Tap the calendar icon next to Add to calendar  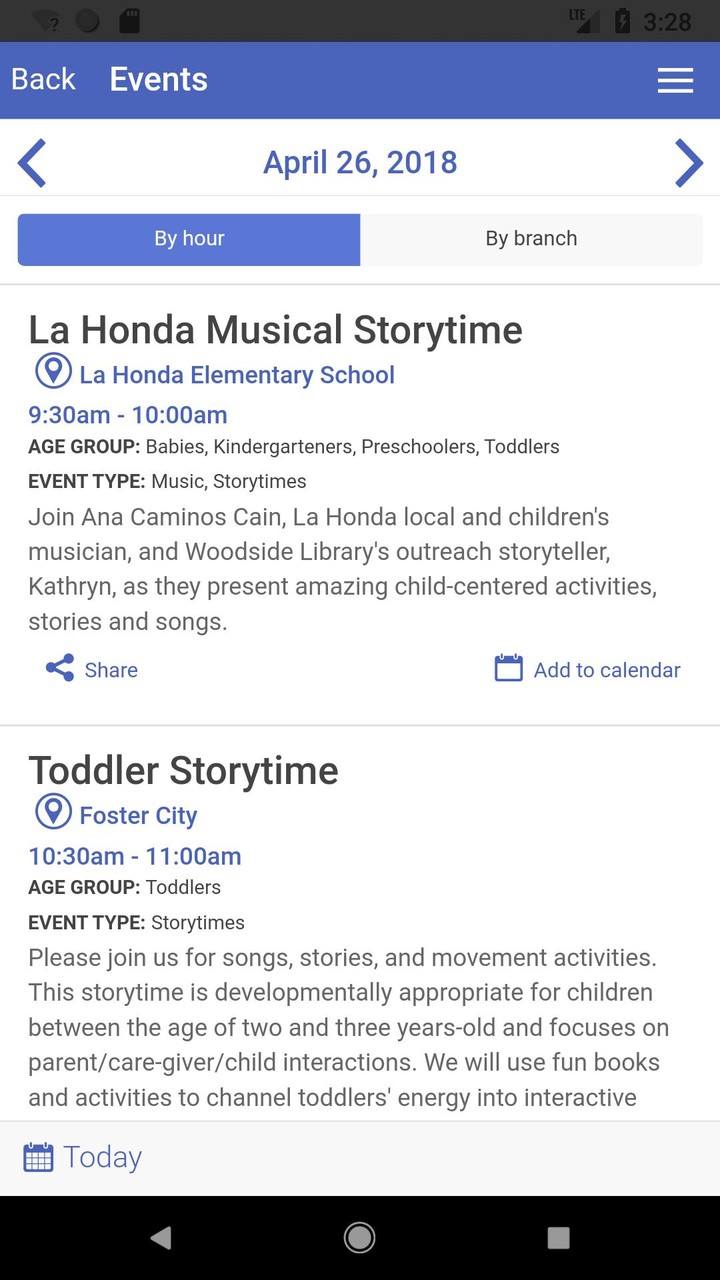[508, 667]
